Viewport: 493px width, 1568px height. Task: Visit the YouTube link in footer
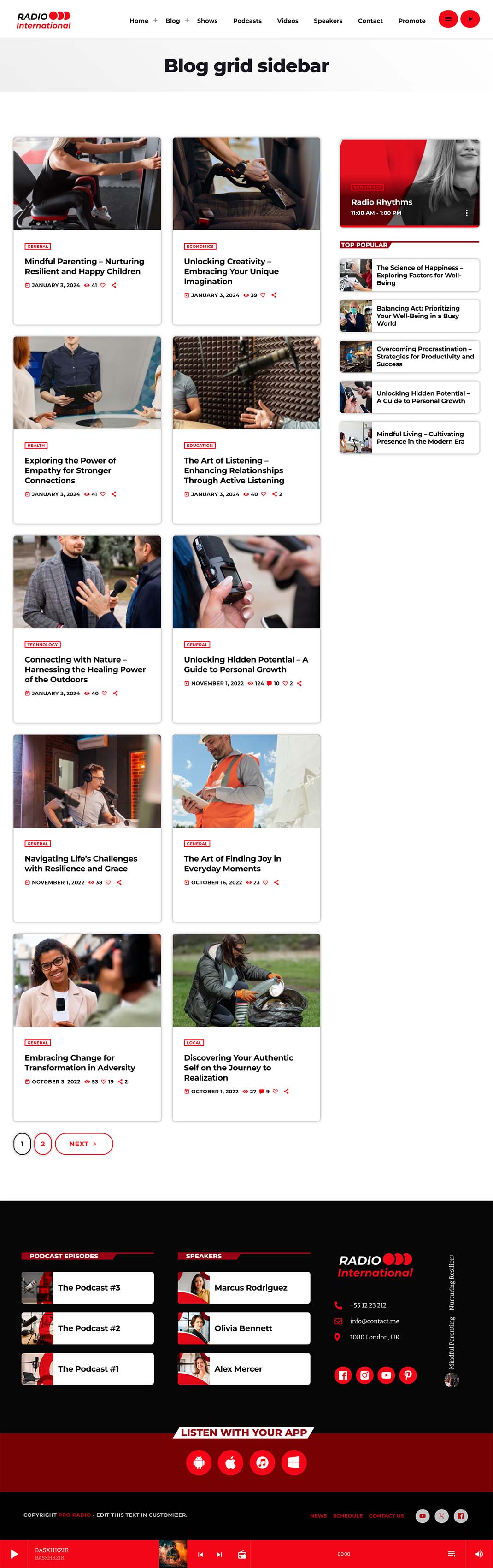tap(386, 1374)
